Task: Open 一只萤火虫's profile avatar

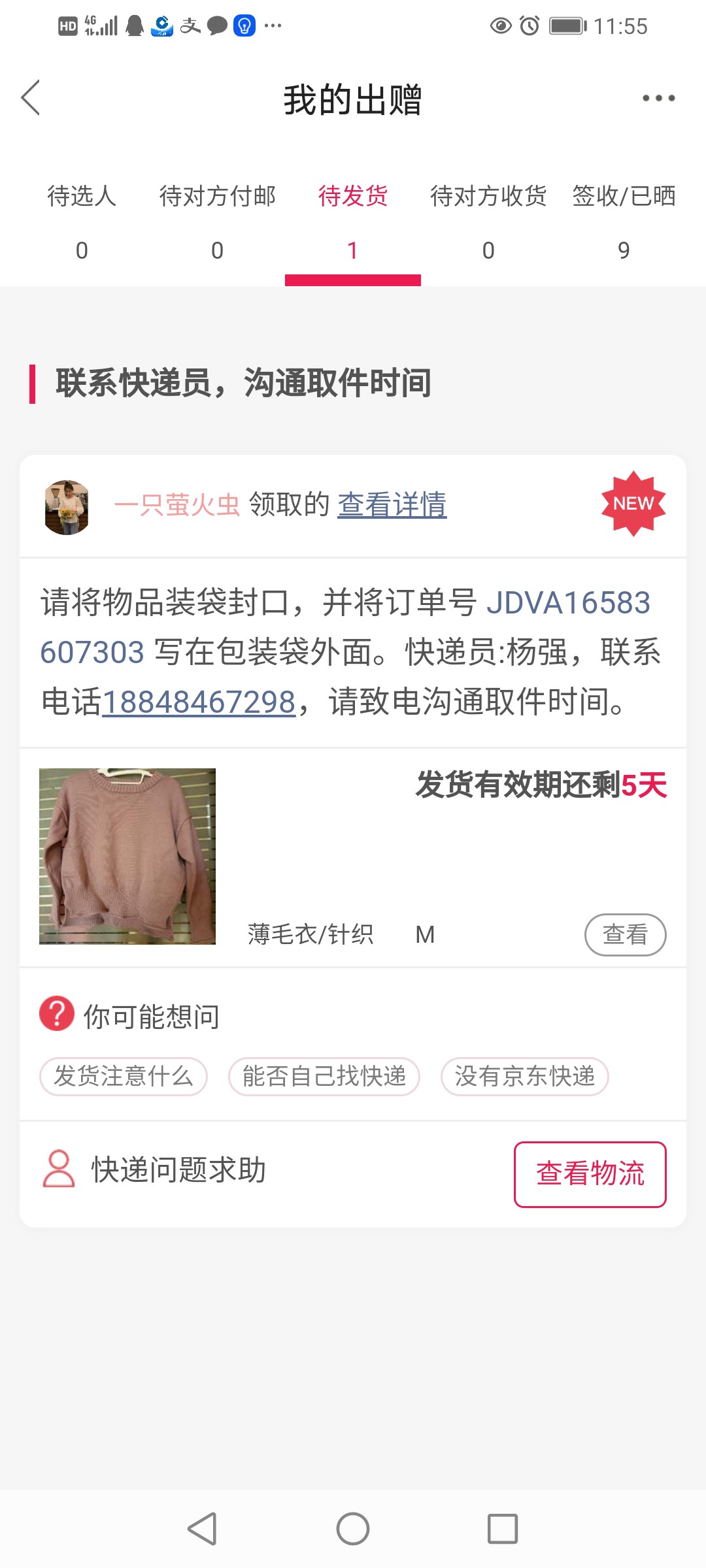Action: coord(67,507)
